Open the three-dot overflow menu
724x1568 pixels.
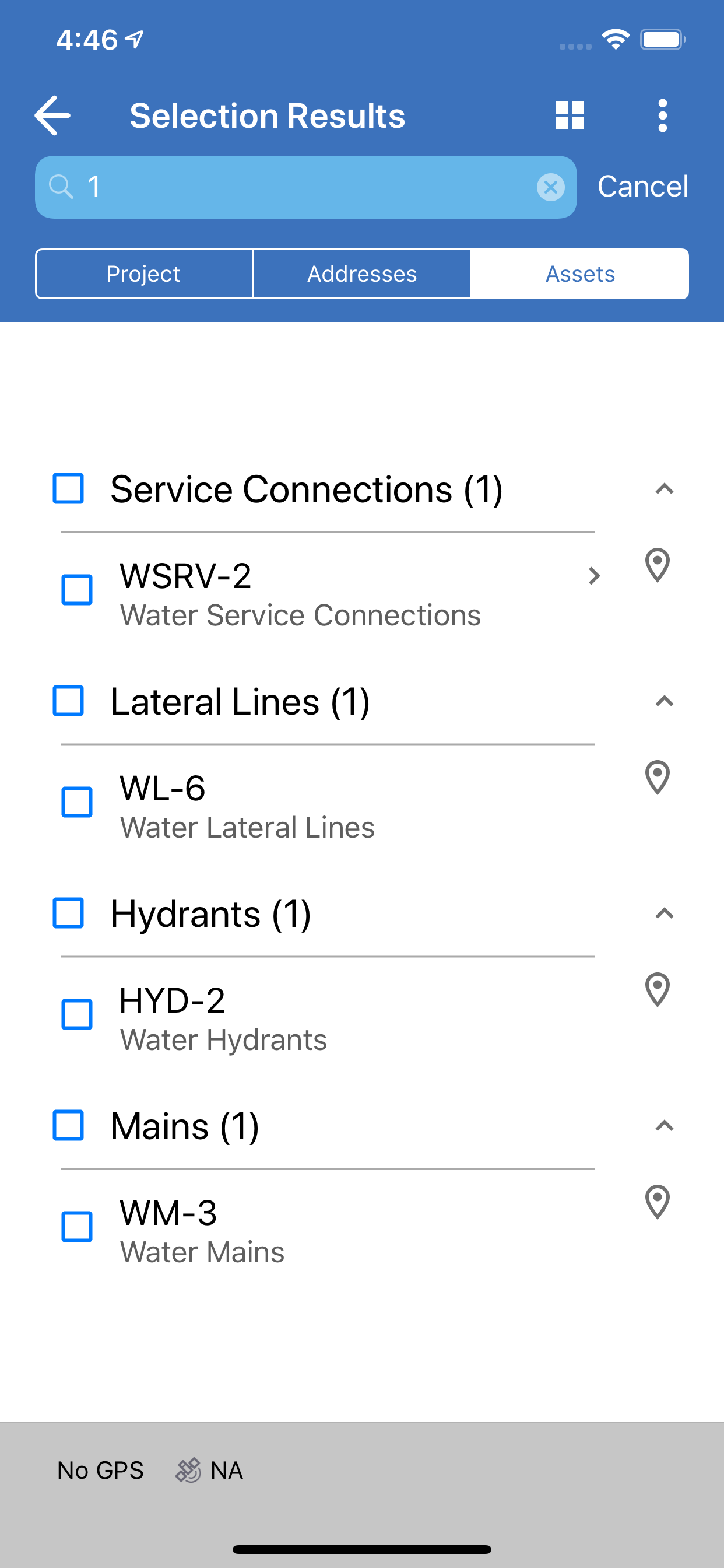663,116
